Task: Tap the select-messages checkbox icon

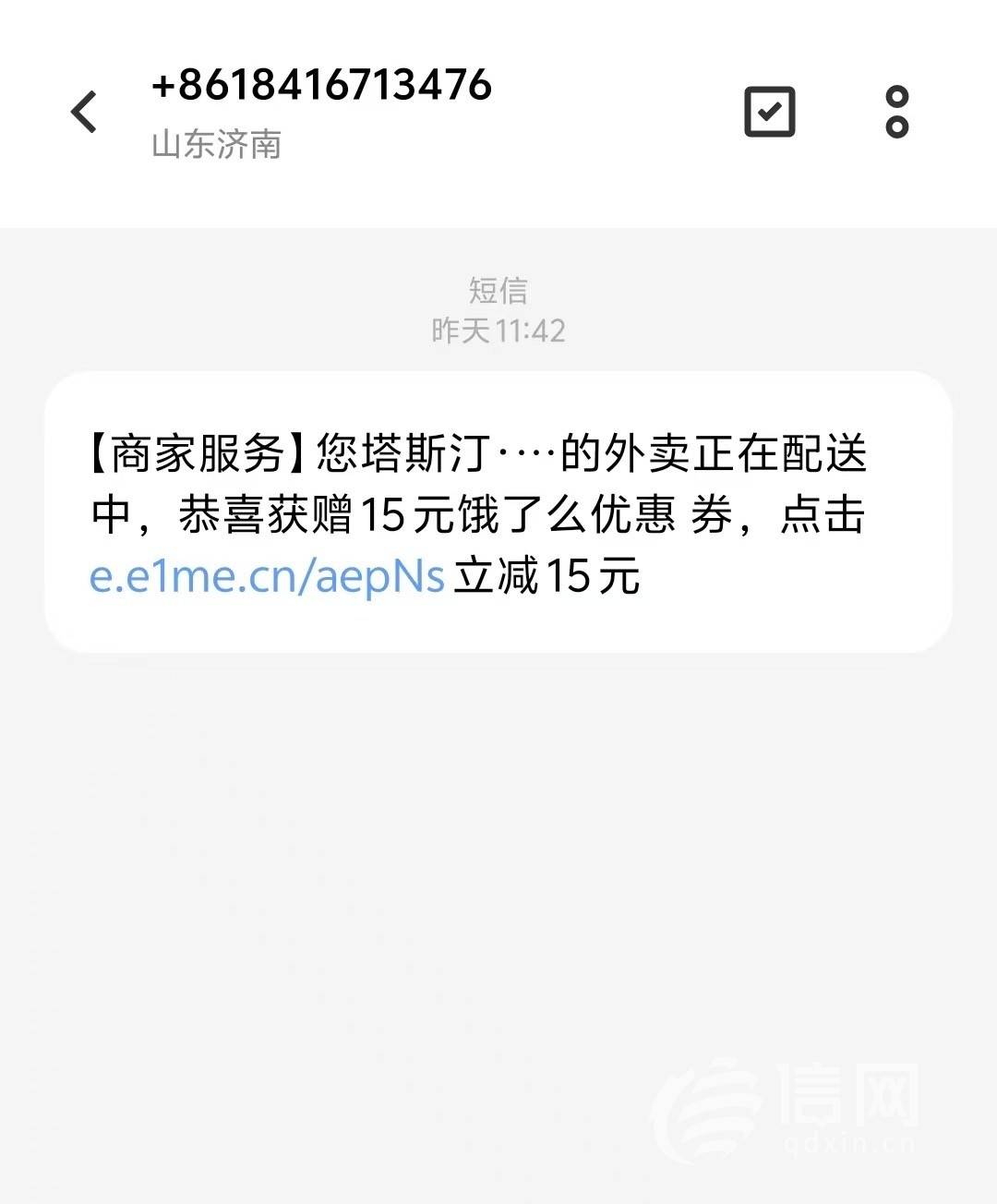Action: pos(769,113)
